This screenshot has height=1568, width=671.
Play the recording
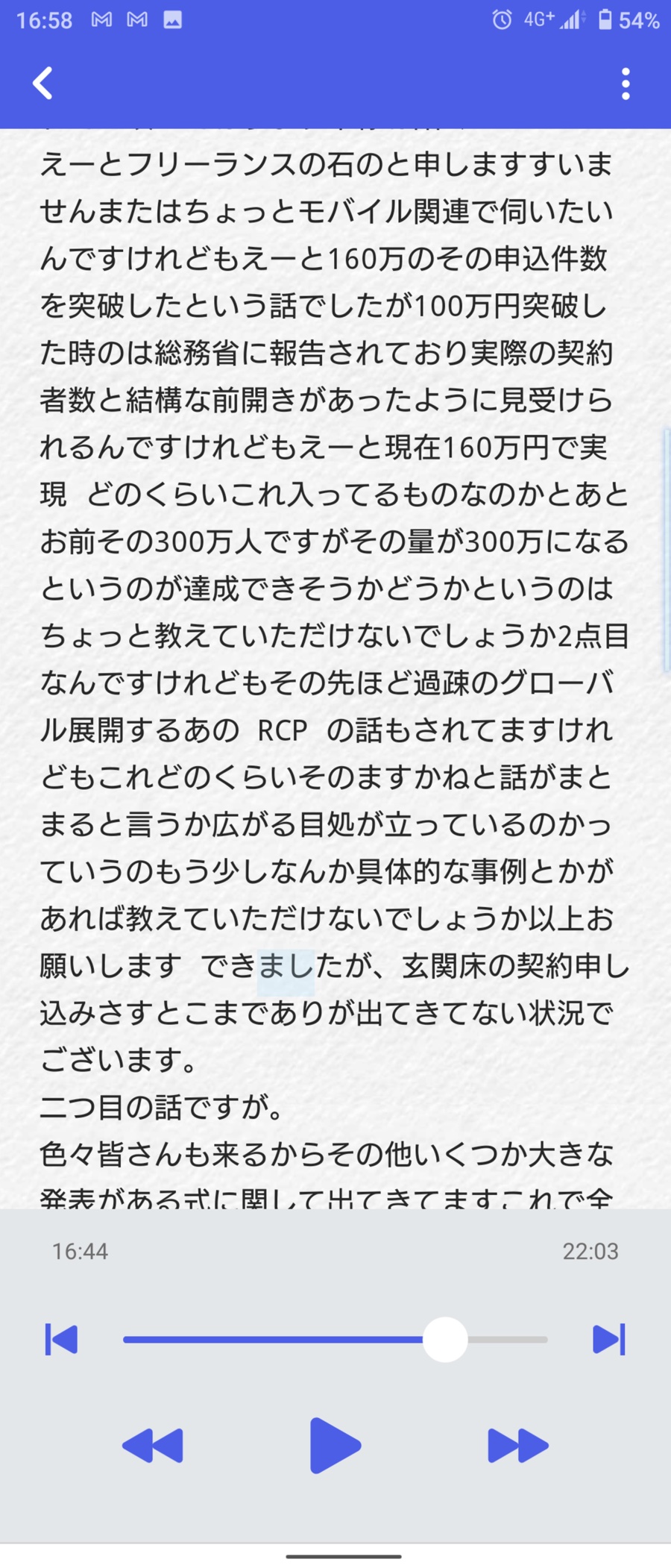tap(335, 1446)
